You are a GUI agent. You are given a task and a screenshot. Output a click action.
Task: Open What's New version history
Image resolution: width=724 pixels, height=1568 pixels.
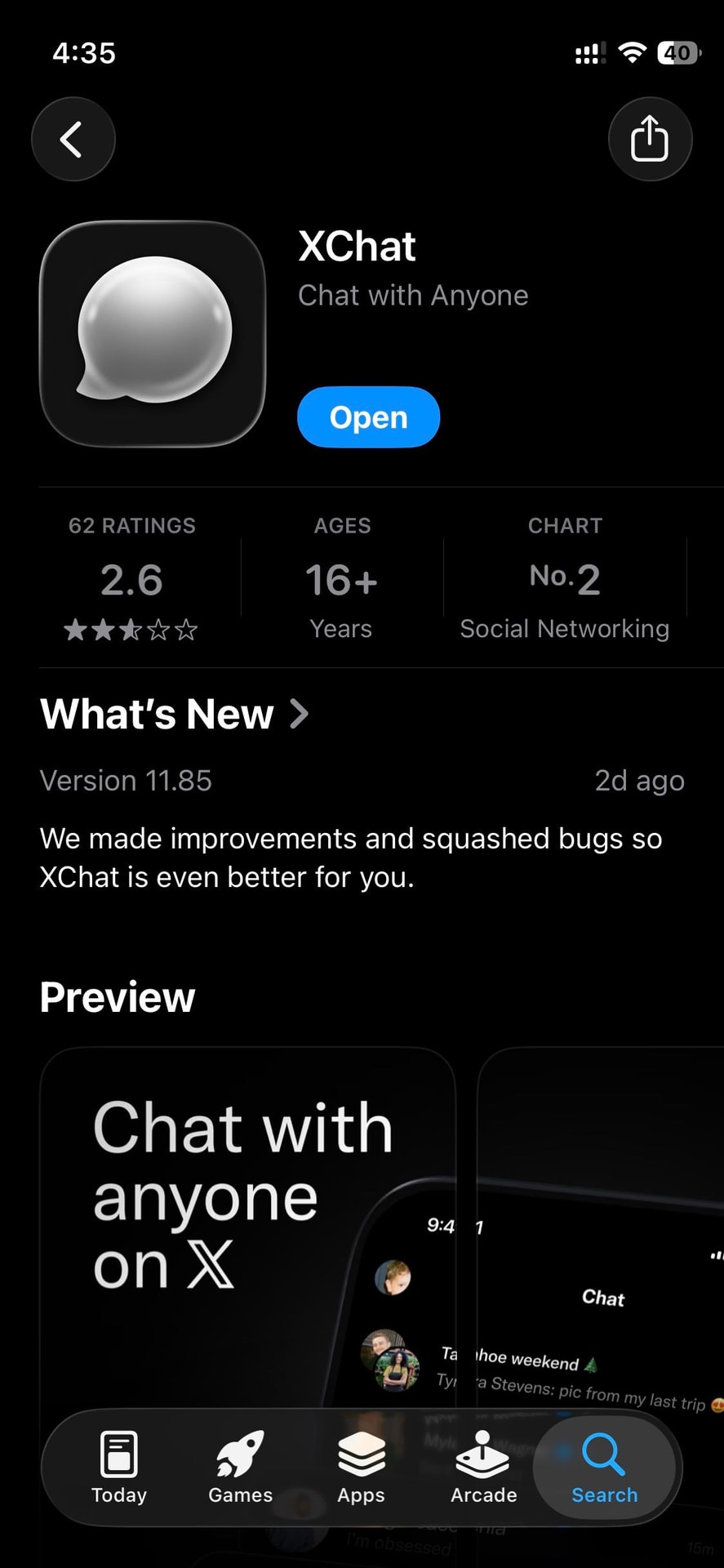[175, 714]
